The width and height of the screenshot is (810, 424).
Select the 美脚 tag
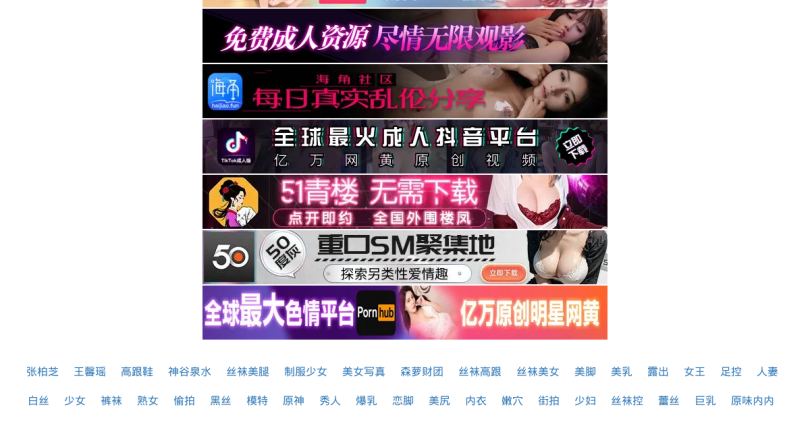(585, 372)
